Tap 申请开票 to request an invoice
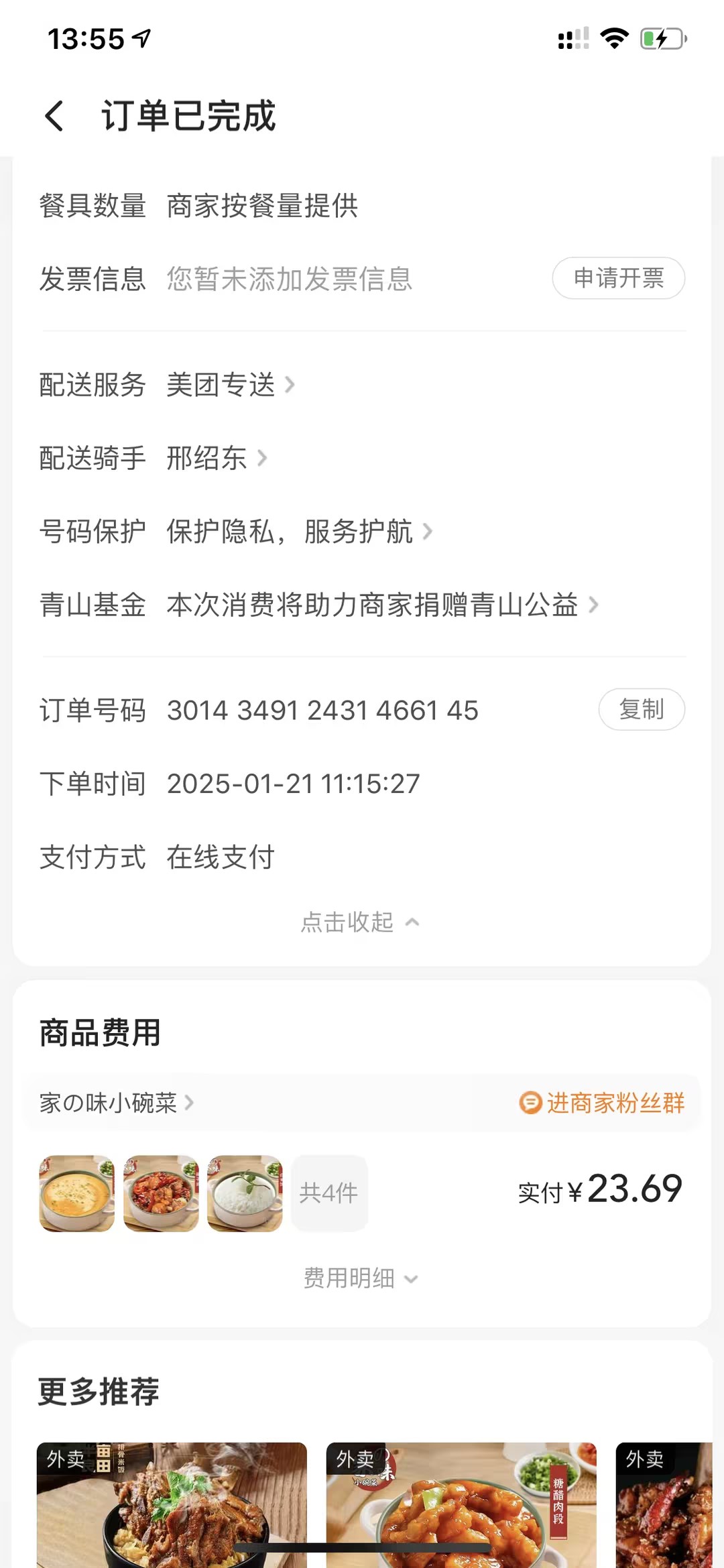Viewport: 724px width, 1568px height. tap(618, 278)
